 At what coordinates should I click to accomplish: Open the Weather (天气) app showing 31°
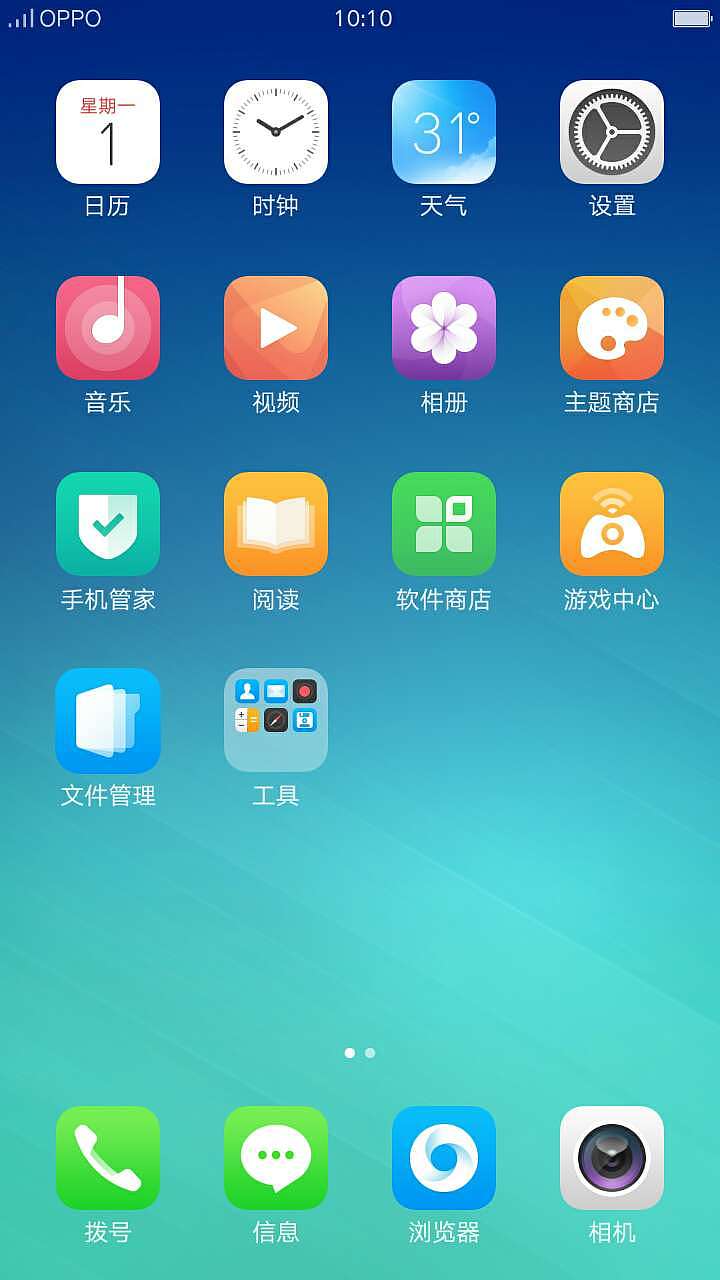point(444,130)
